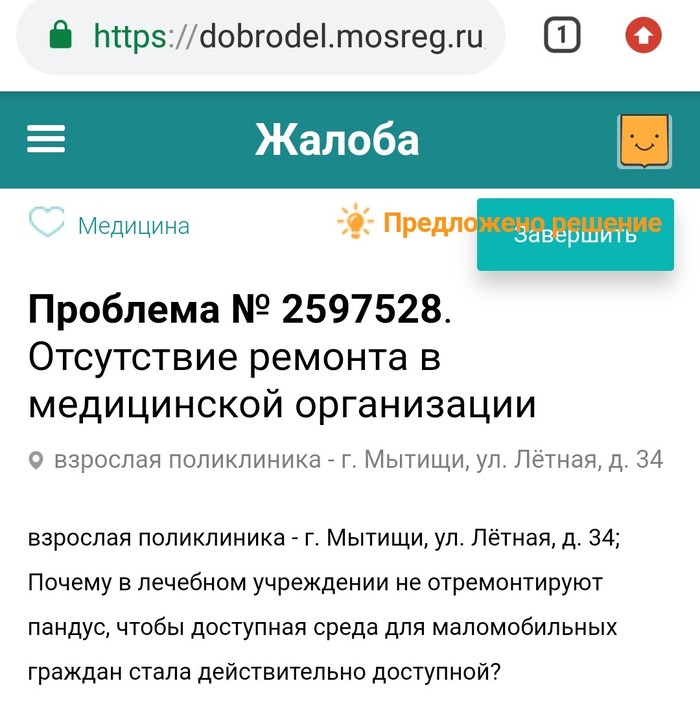Tap the red browser update icon
The image size is (700, 705).
click(643, 38)
